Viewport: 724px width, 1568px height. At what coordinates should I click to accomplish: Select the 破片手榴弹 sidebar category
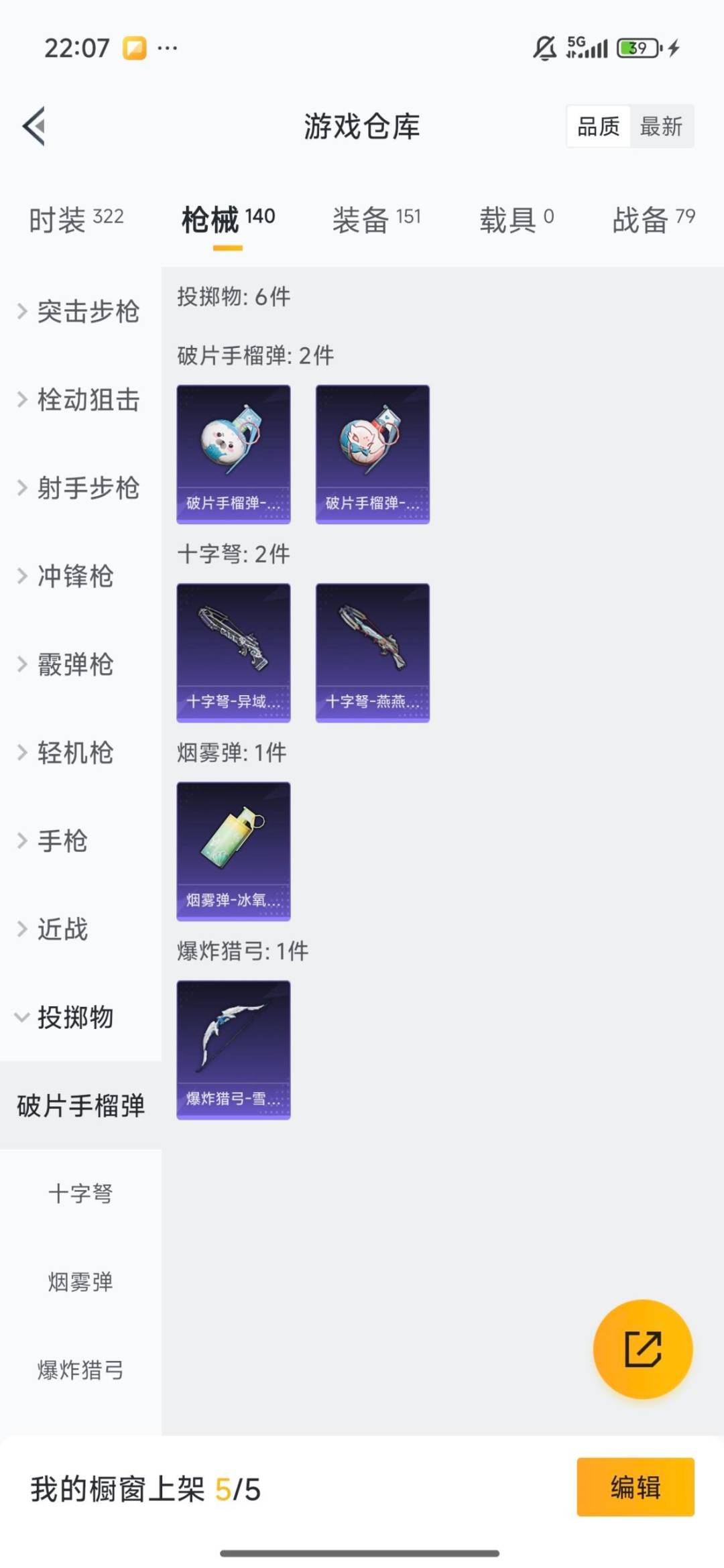click(80, 1105)
